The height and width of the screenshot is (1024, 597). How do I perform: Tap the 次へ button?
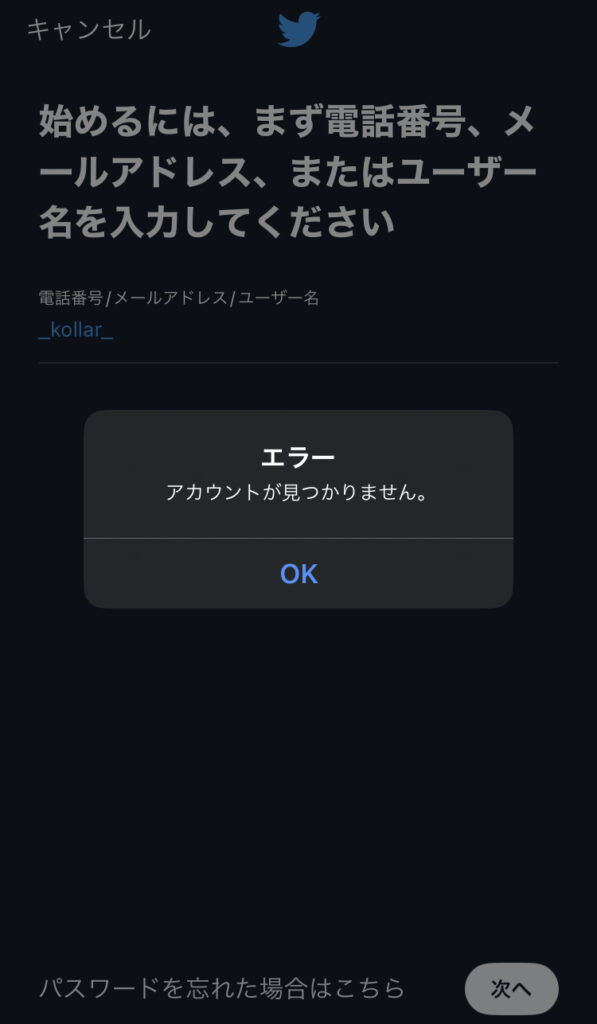pos(511,989)
